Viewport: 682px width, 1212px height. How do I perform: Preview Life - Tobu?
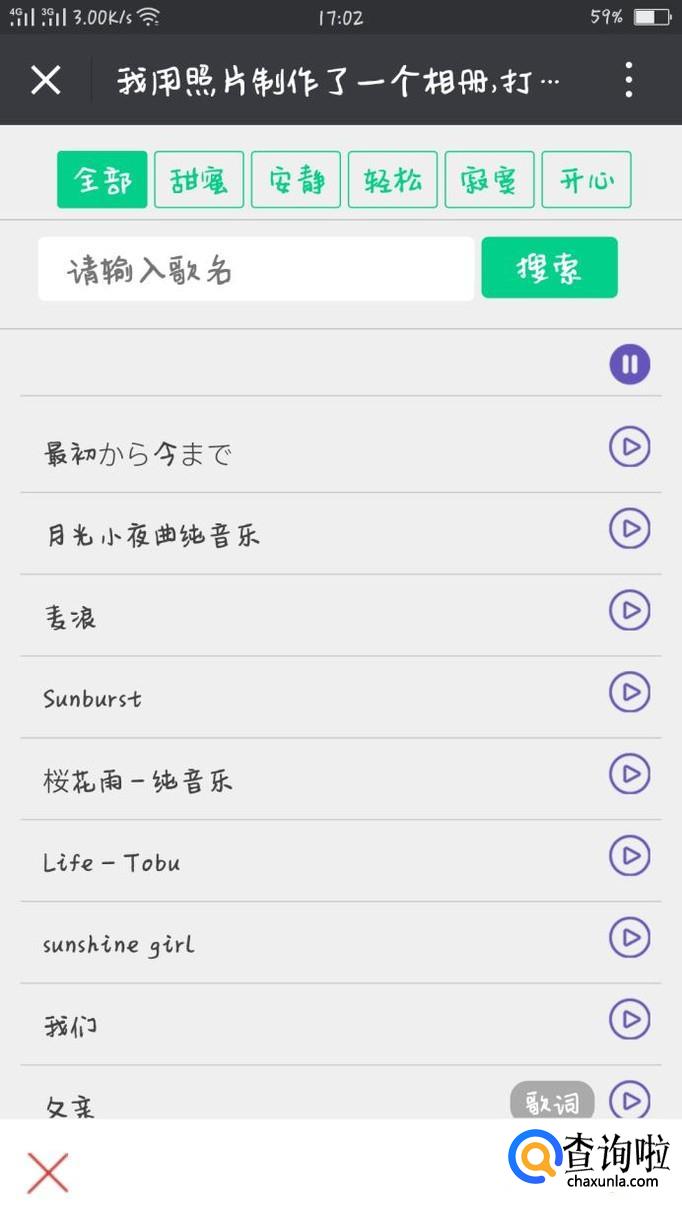tap(630, 856)
